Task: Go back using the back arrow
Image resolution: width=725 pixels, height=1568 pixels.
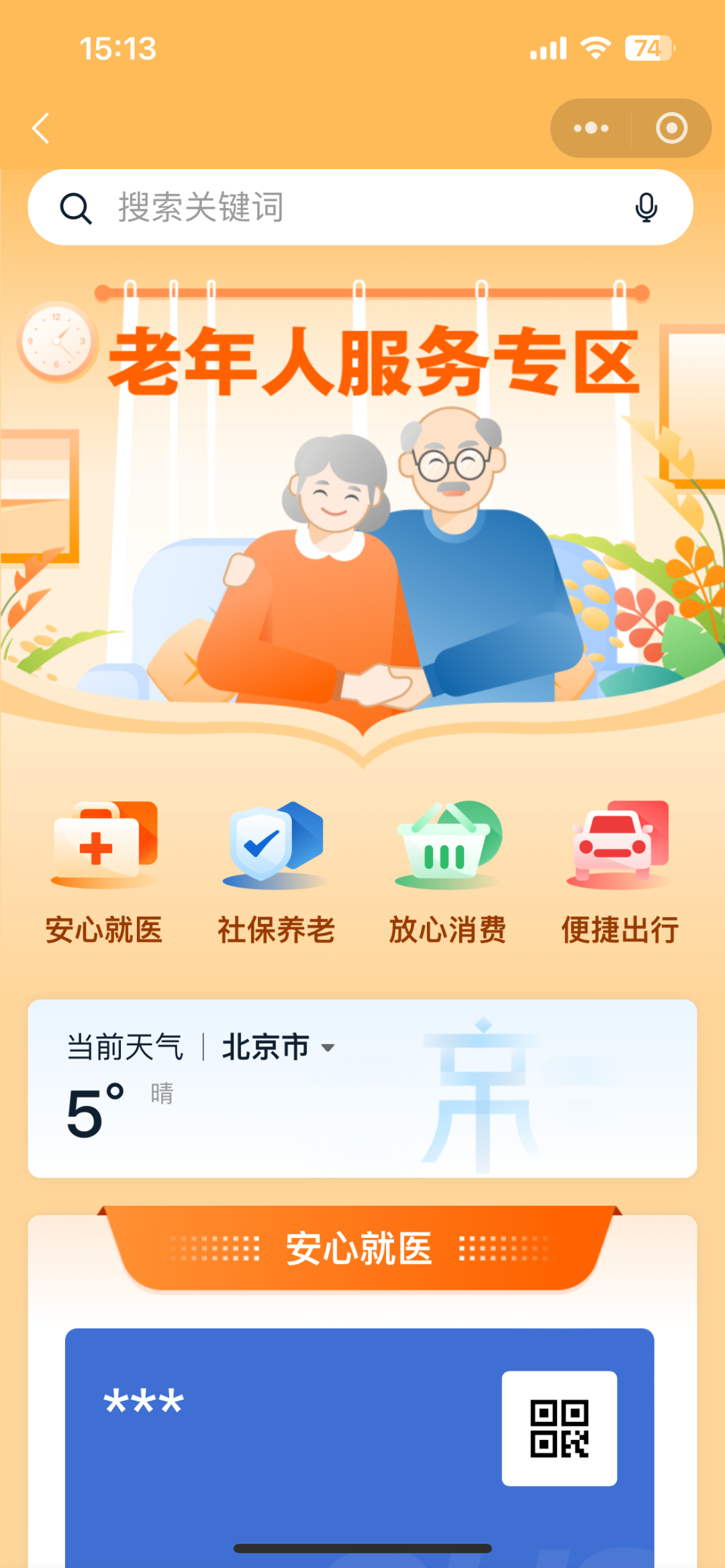Action: pyautogui.click(x=42, y=128)
